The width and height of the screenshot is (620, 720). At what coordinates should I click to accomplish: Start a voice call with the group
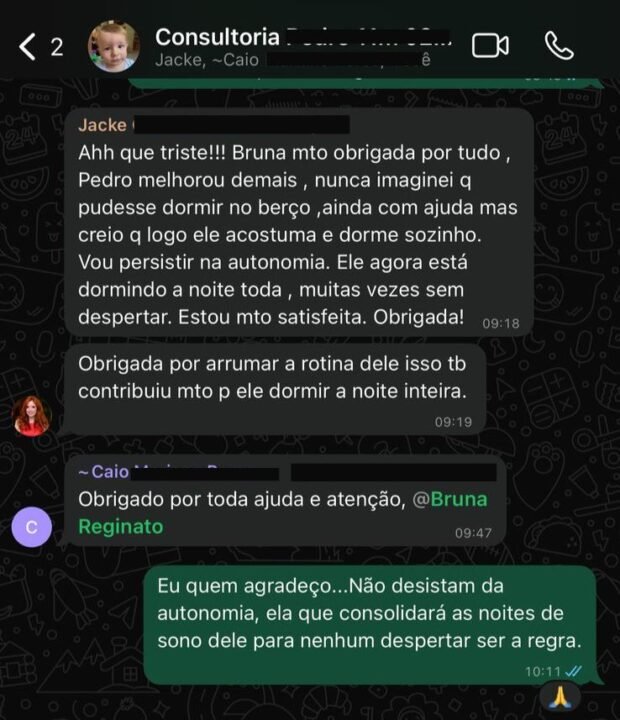[x=558, y=46]
